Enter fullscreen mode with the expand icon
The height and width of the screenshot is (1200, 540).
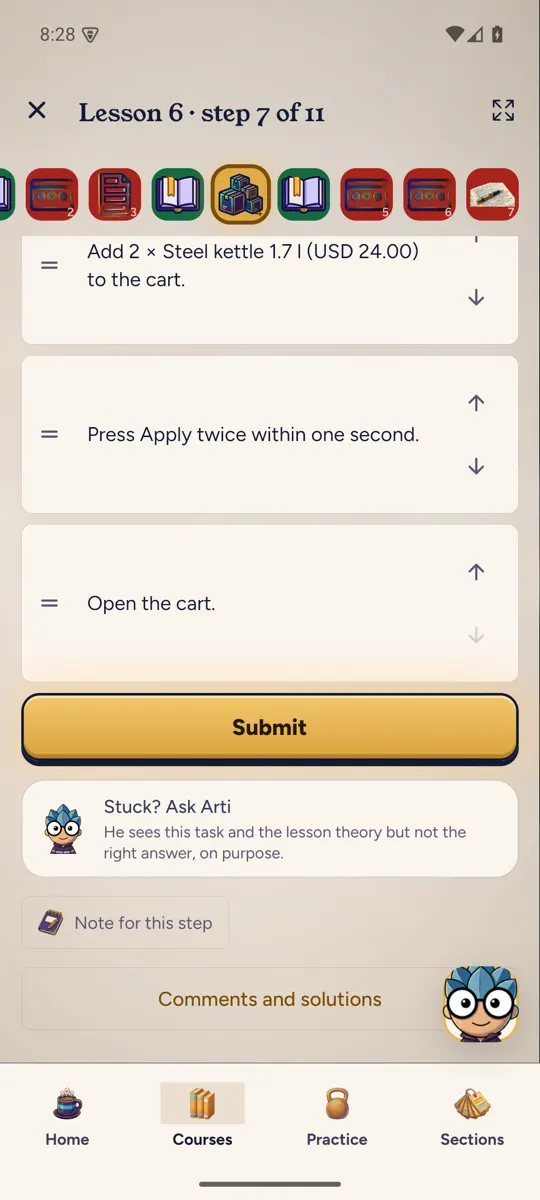[503, 111]
